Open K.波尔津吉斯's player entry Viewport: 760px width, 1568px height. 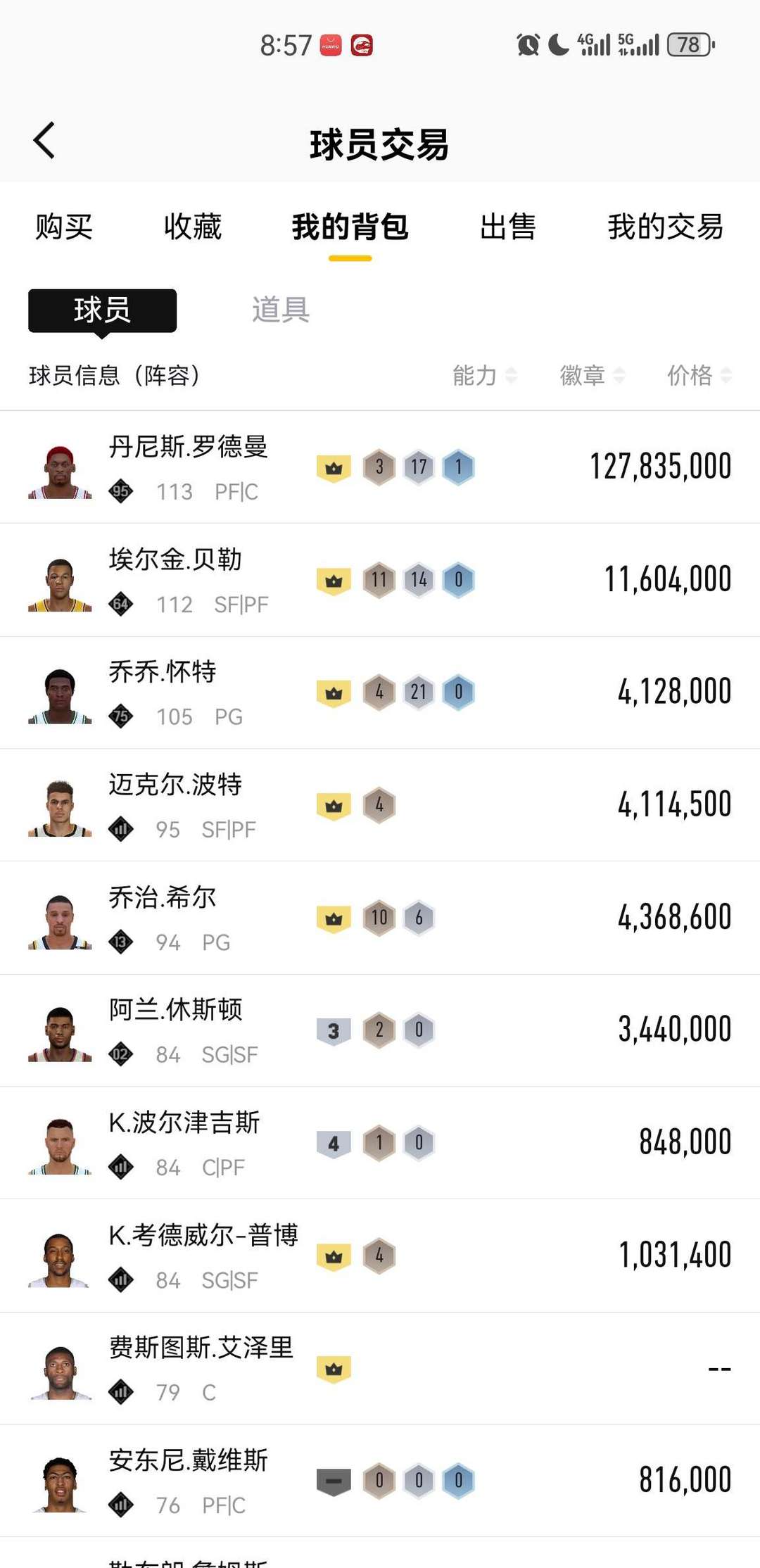tap(184, 1125)
